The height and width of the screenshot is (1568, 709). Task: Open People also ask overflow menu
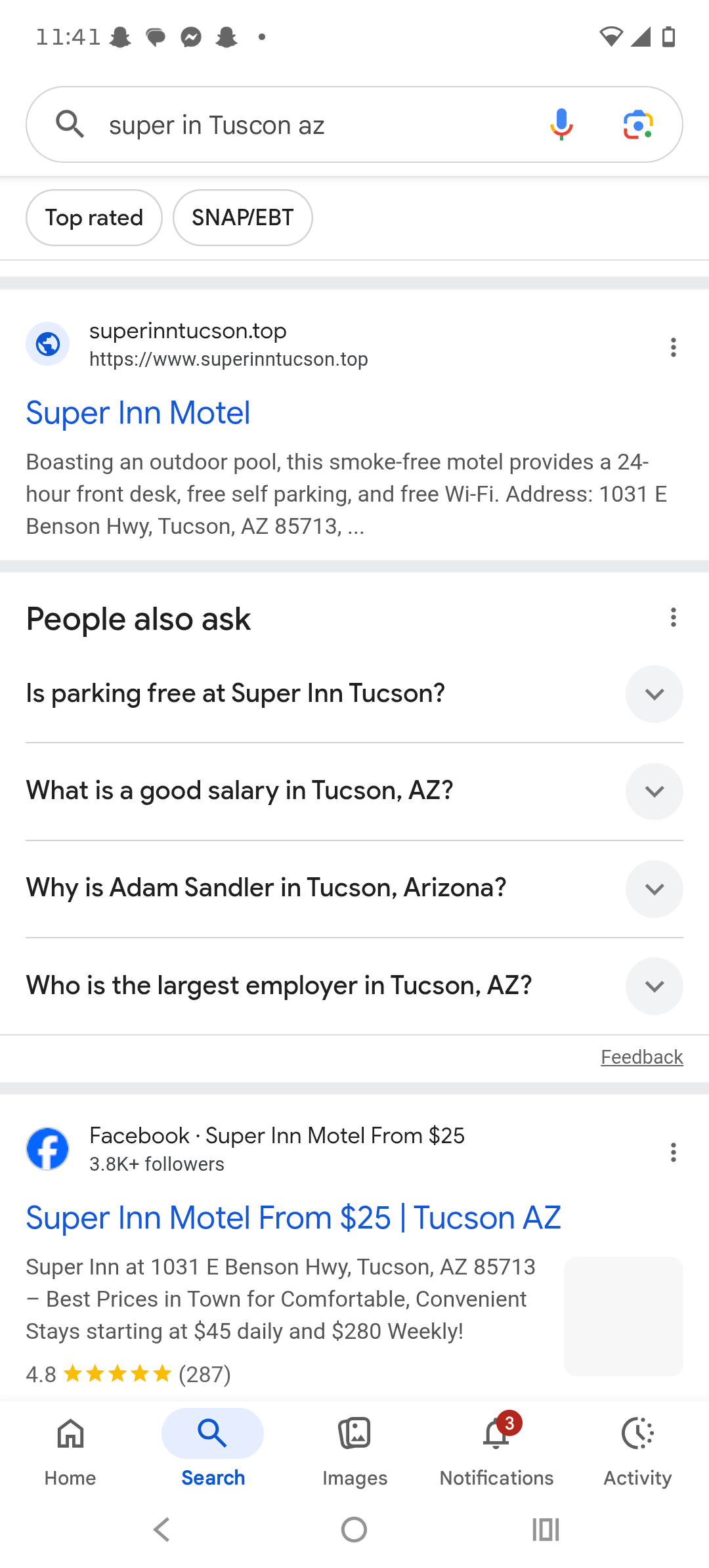[x=673, y=617]
